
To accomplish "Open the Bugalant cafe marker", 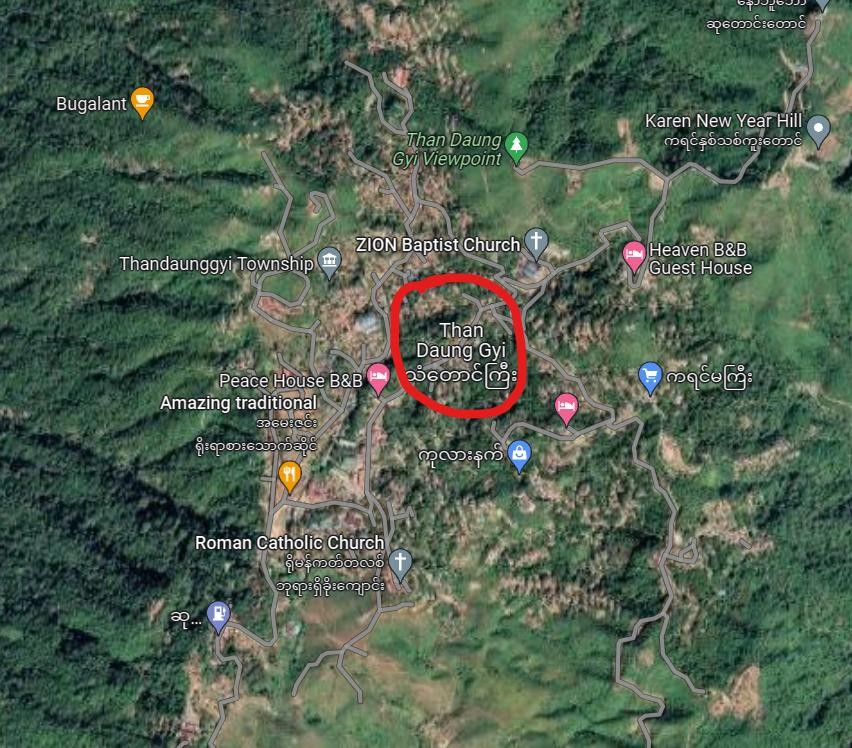I will [142, 101].
